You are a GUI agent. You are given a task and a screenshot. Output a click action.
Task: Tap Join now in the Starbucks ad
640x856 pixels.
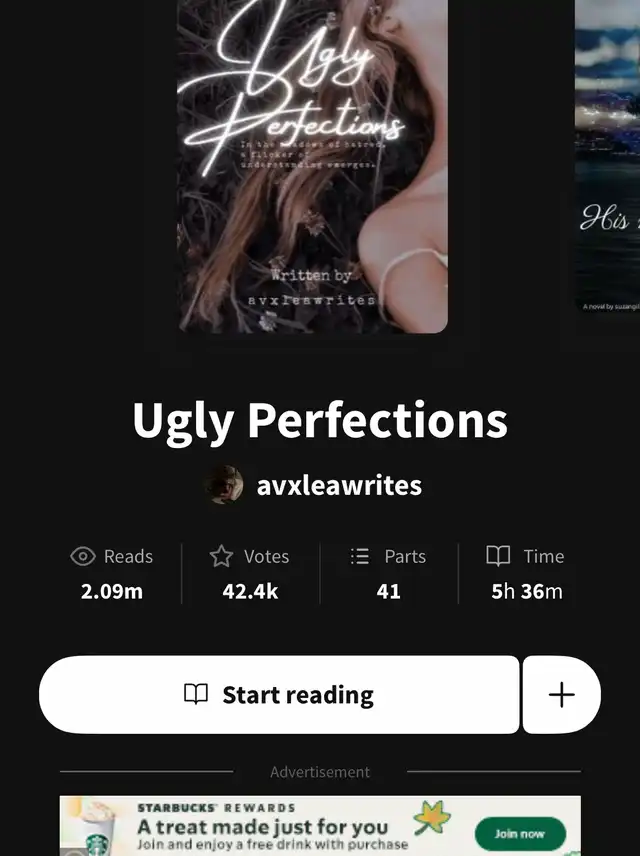(x=520, y=834)
